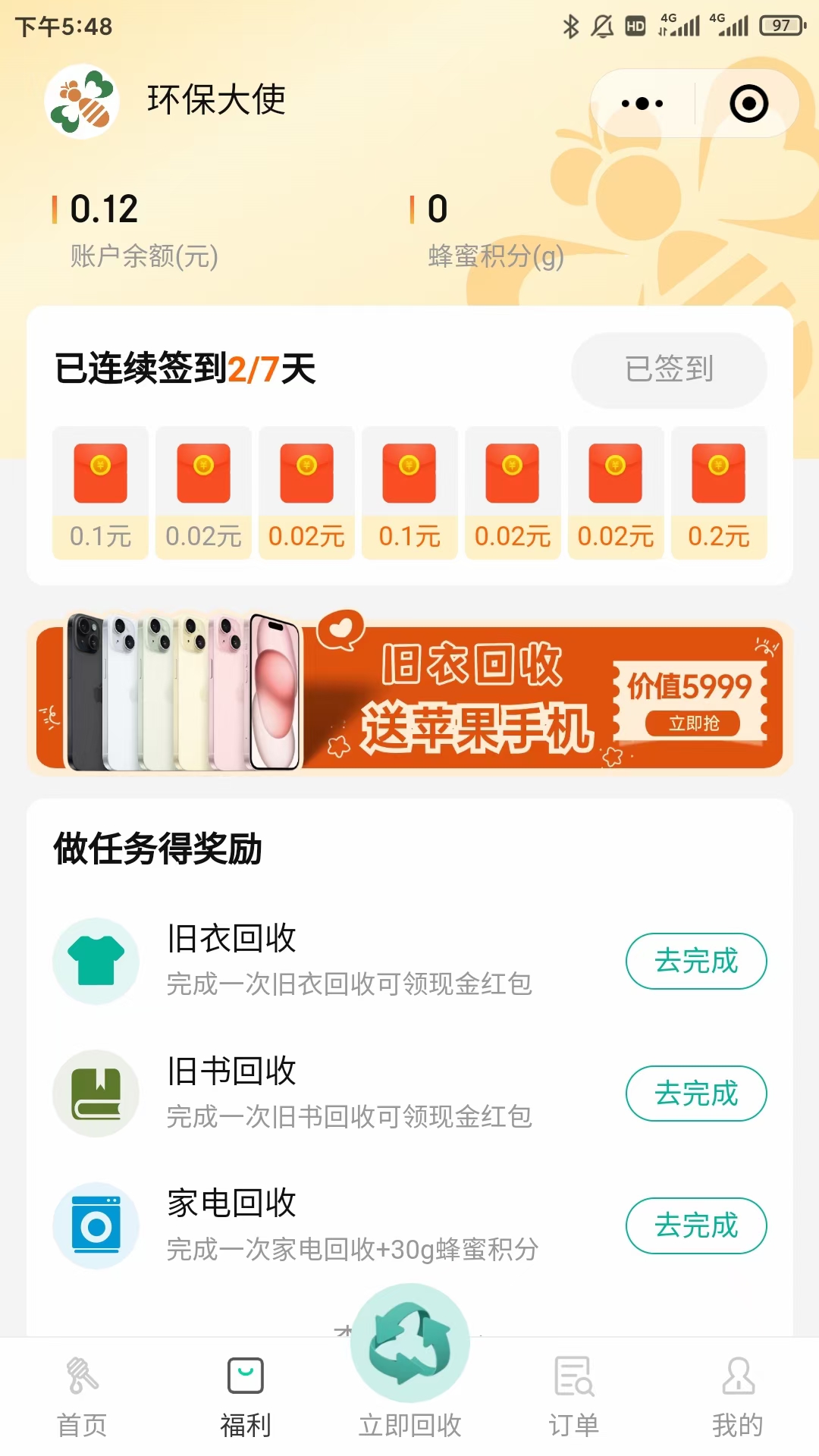Open the 旧衣回收送苹果手机 banner
Image resolution: width=819 pixels, height=1456 pixels.
(x=409, y=697)
